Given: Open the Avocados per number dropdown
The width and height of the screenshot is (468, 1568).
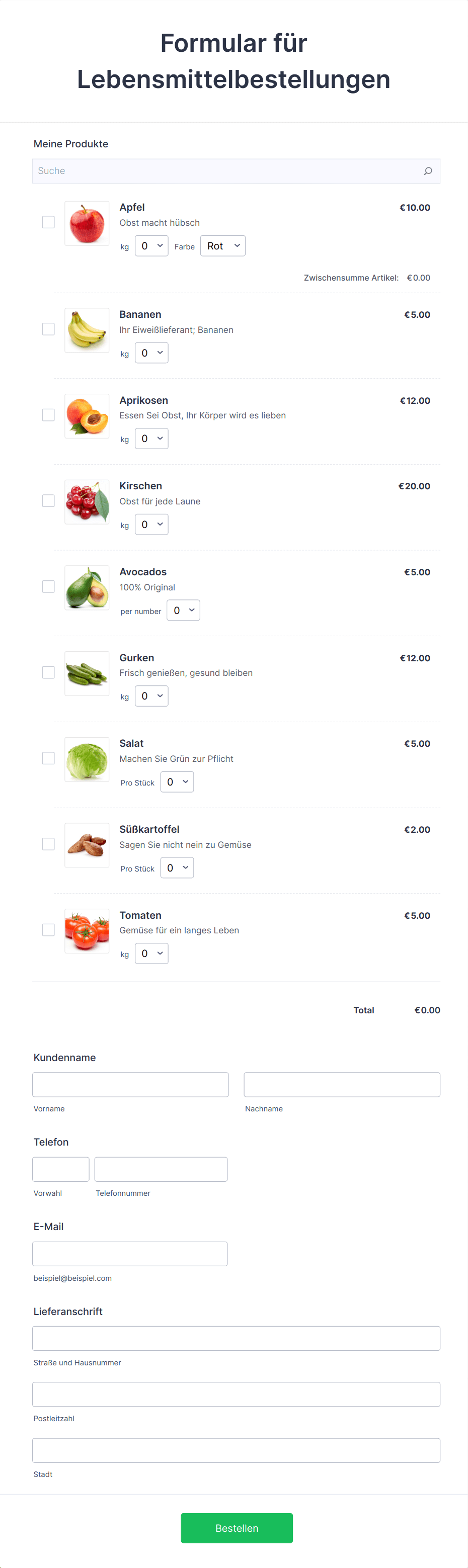Looking at the screenshot, I should click(x=183, y=611).
